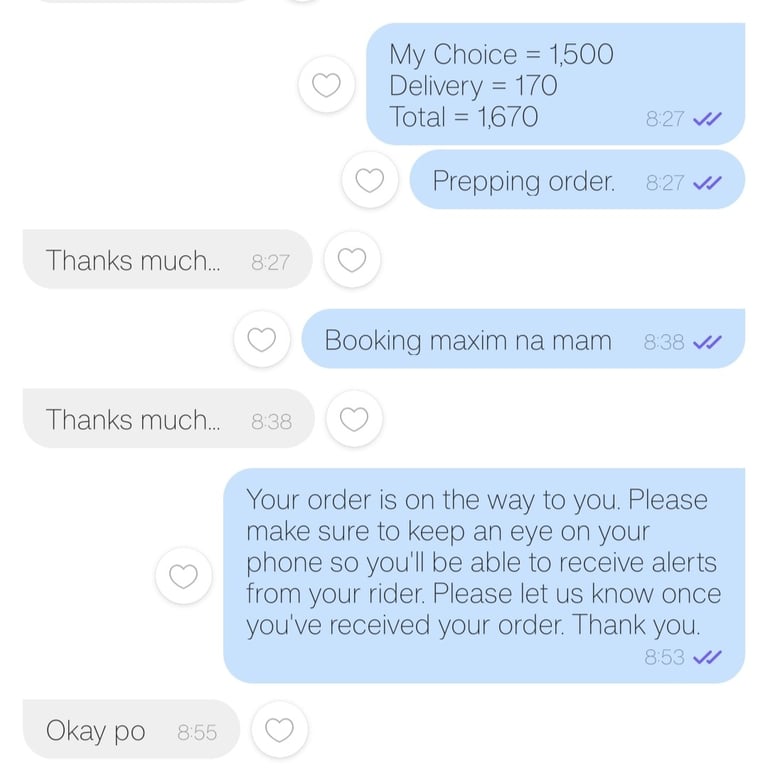Like the 'Booking maxim na mam' message
This screenshot has height=768, width=768.
[x=262, y=340]
